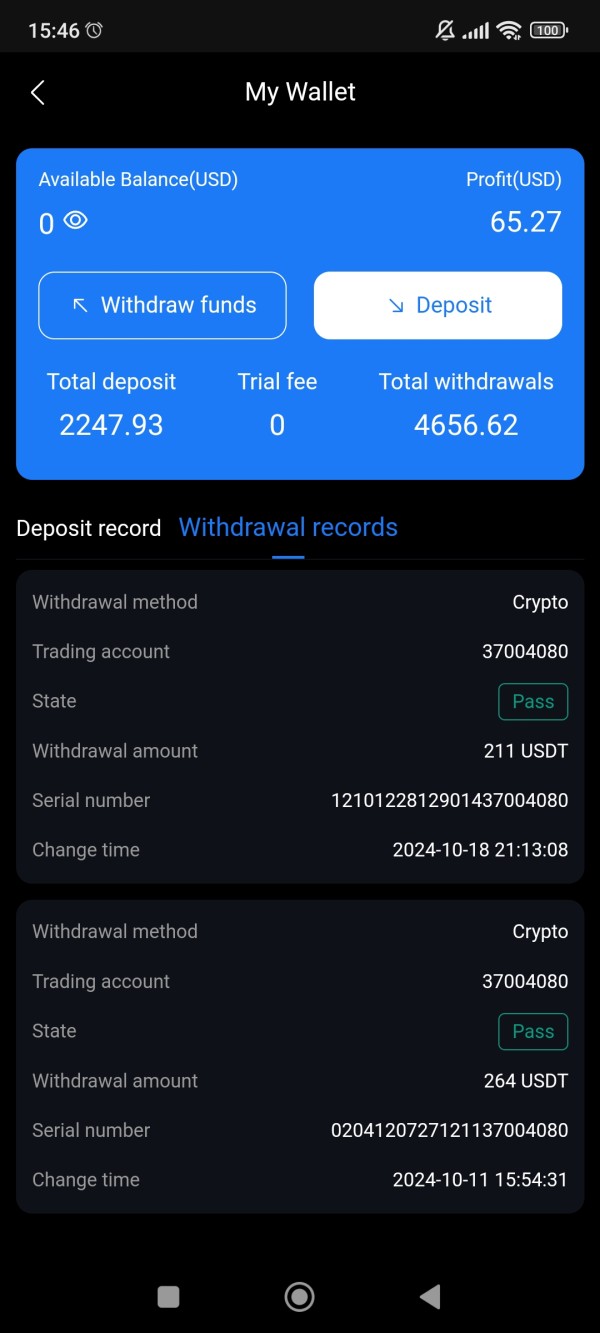Select the Withdrawal records tab

pyautogui.click(x=288, y=527)
